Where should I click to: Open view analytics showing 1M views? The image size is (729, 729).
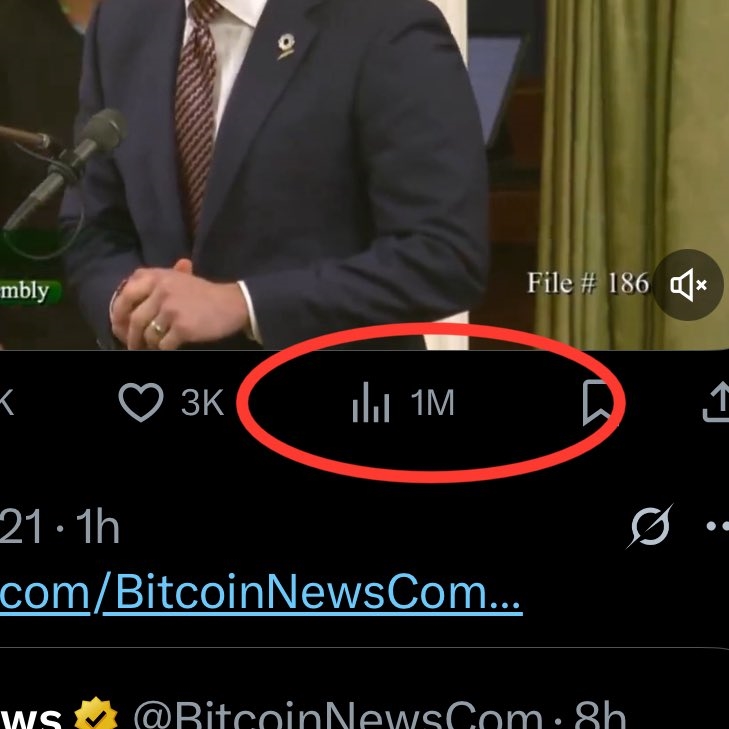(x=404, y=403)
